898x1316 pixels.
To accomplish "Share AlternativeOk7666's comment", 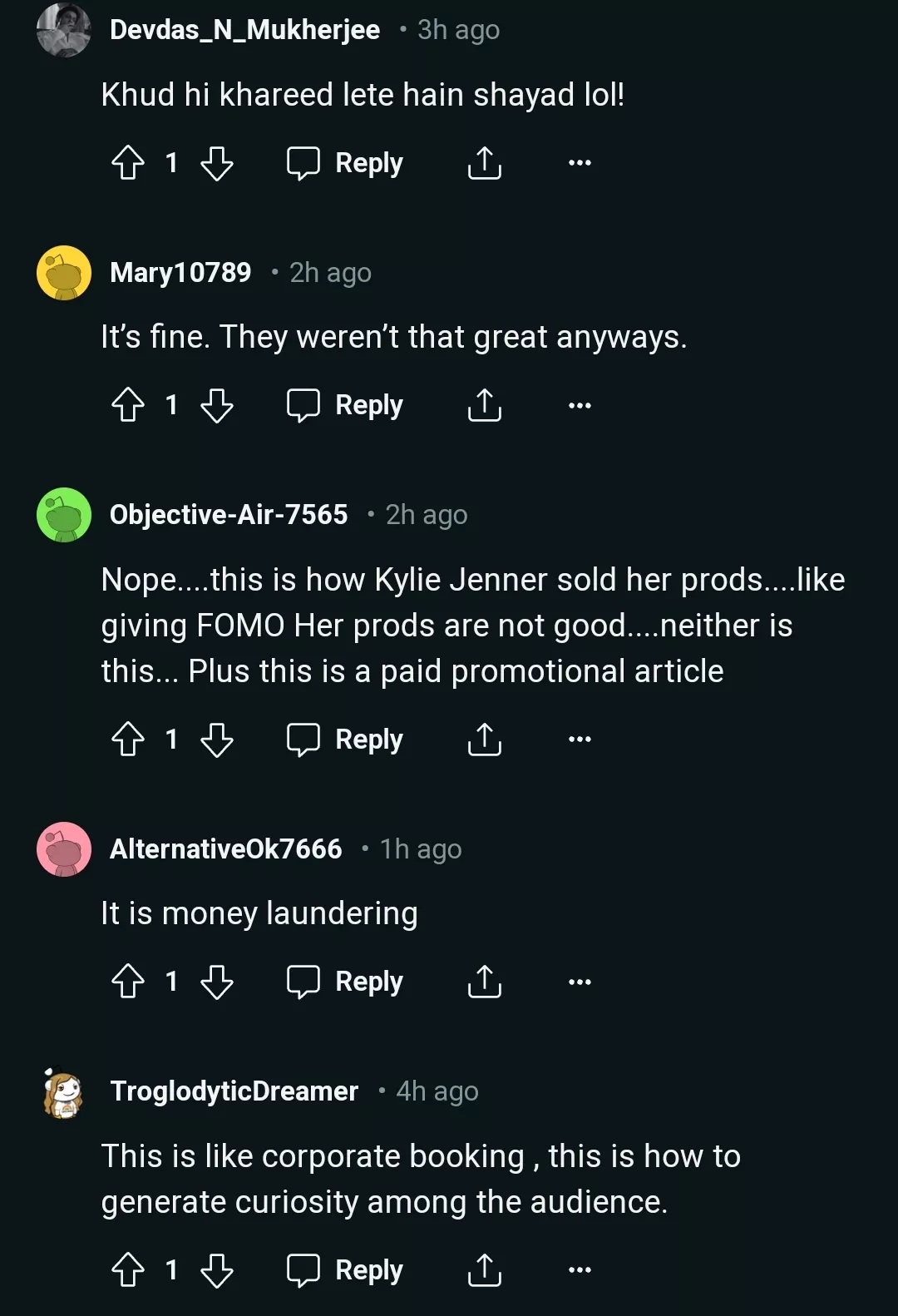I will coord(485,982).
